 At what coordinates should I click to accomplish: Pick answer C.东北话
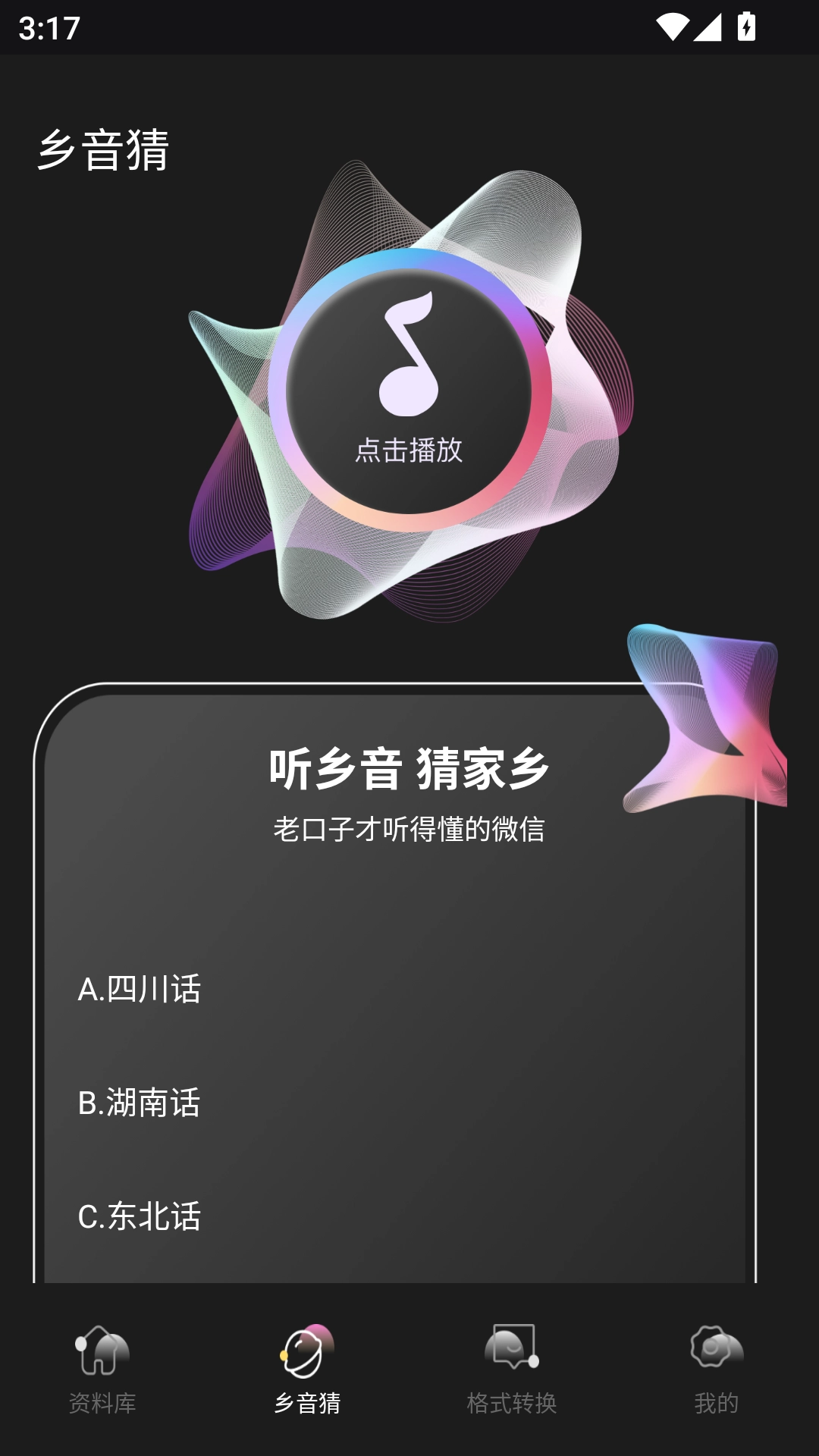140,1216
